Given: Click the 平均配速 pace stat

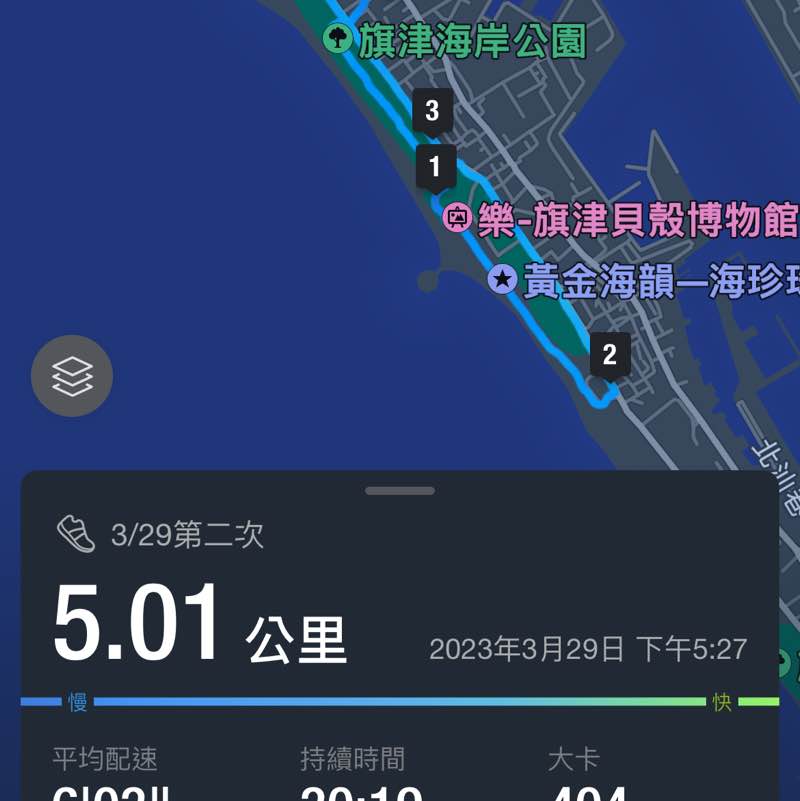Looking at the screenshot, I should coord(105,760).
